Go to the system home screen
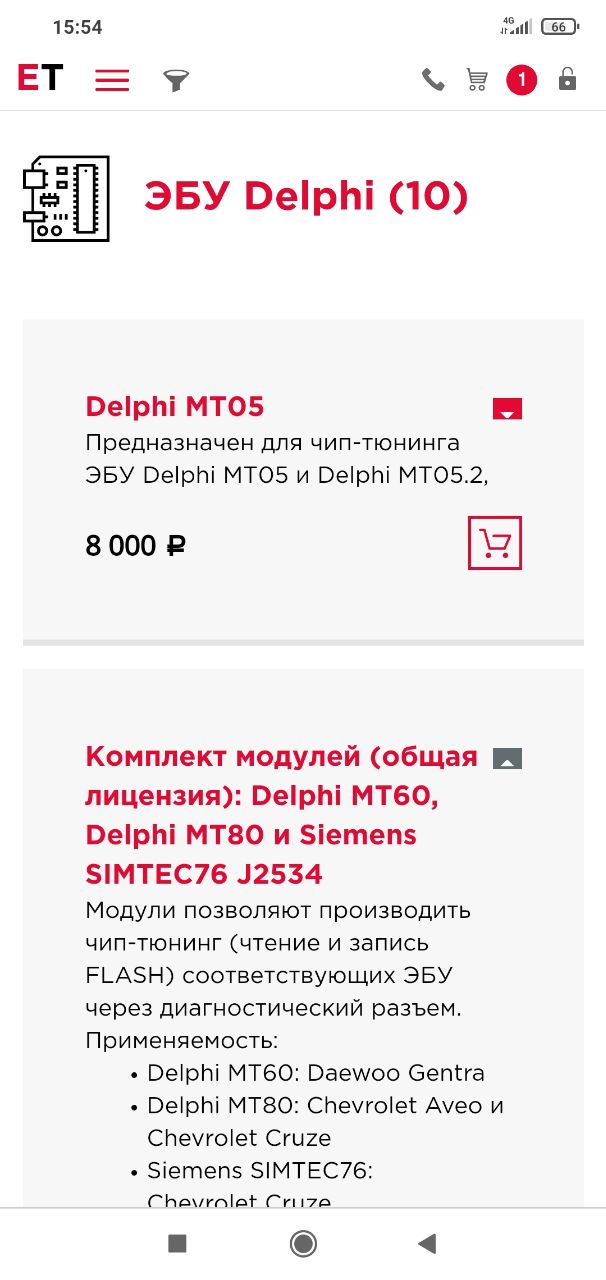The width and height of the screenshot is (606, 1280). [x=303, y=1243]
